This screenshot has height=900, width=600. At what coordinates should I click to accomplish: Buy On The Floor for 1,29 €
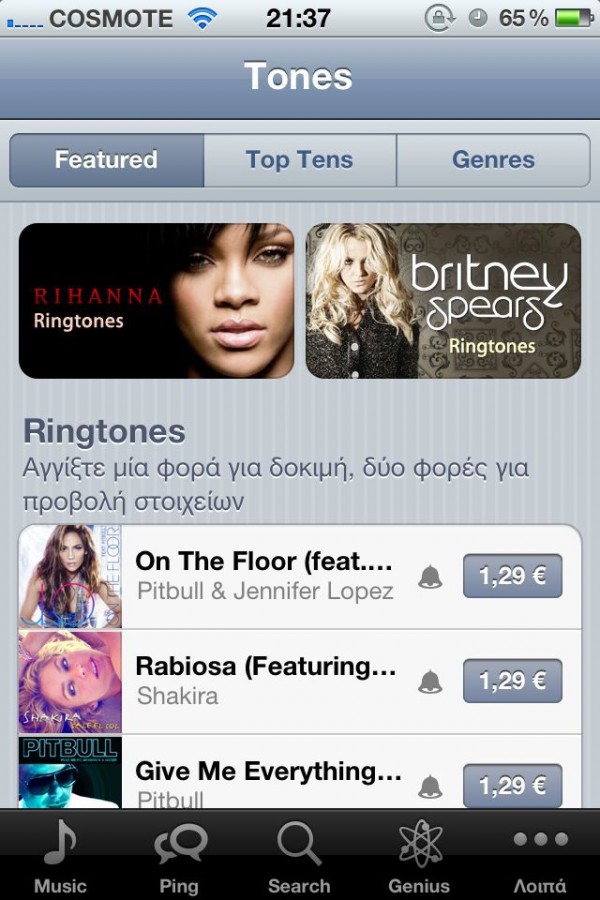tap(512, 576)
